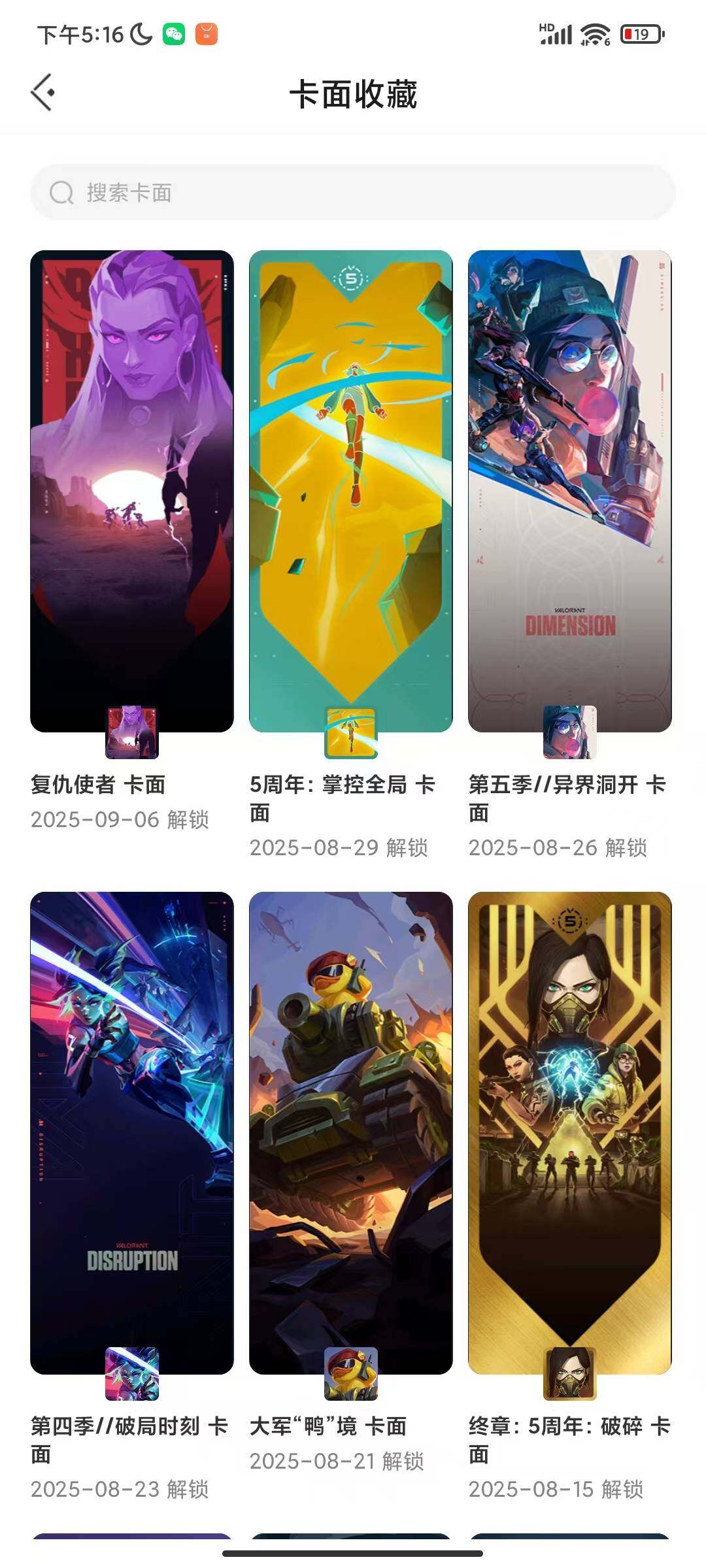Open the 复仇使者 卡面 card
The width and height of the screenshot is (706, 1568).
click(132, 491)
